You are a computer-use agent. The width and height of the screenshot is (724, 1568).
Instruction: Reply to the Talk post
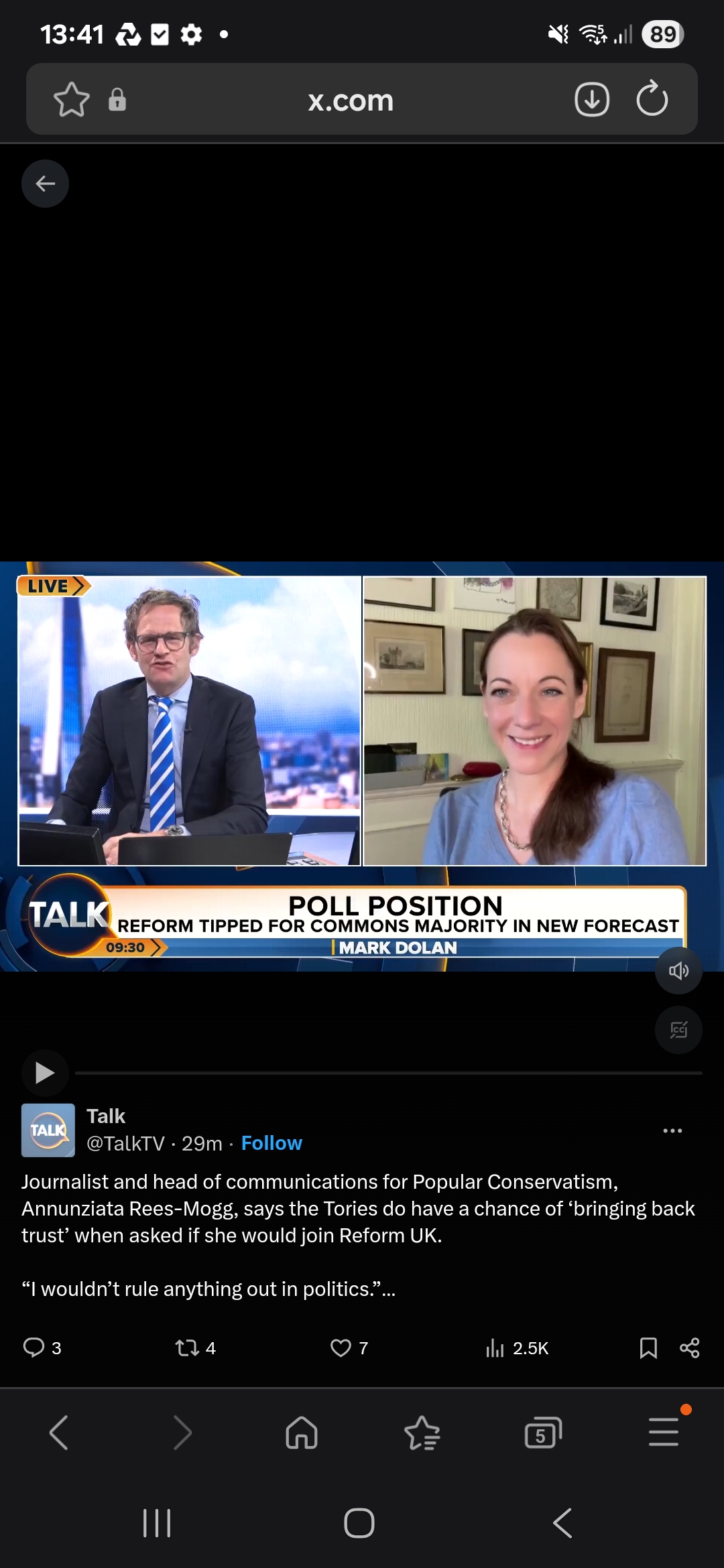42,1348
